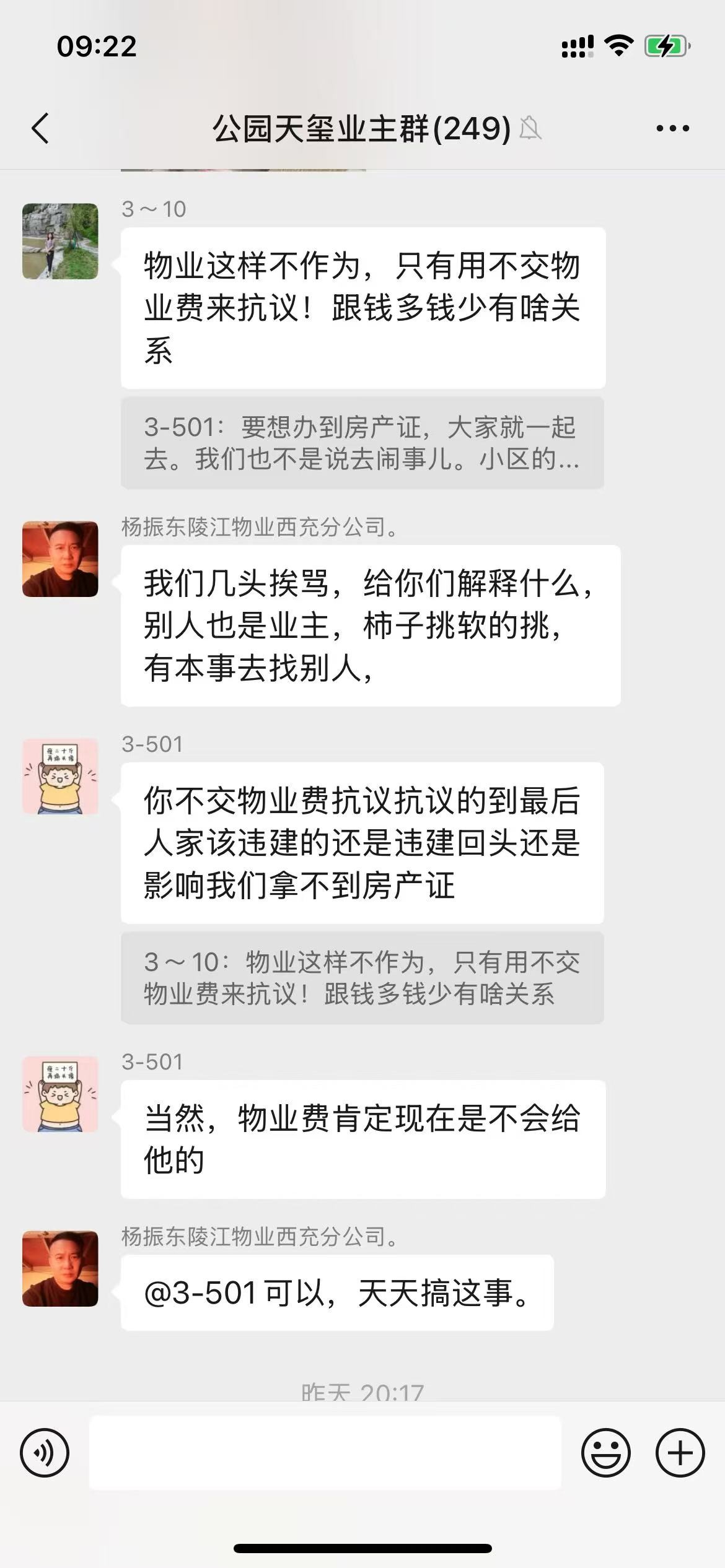Screen dimensions: 725x1568
Task: Open quoted message starting with 3-501：要想办到房产证
Action: (362, 443)
